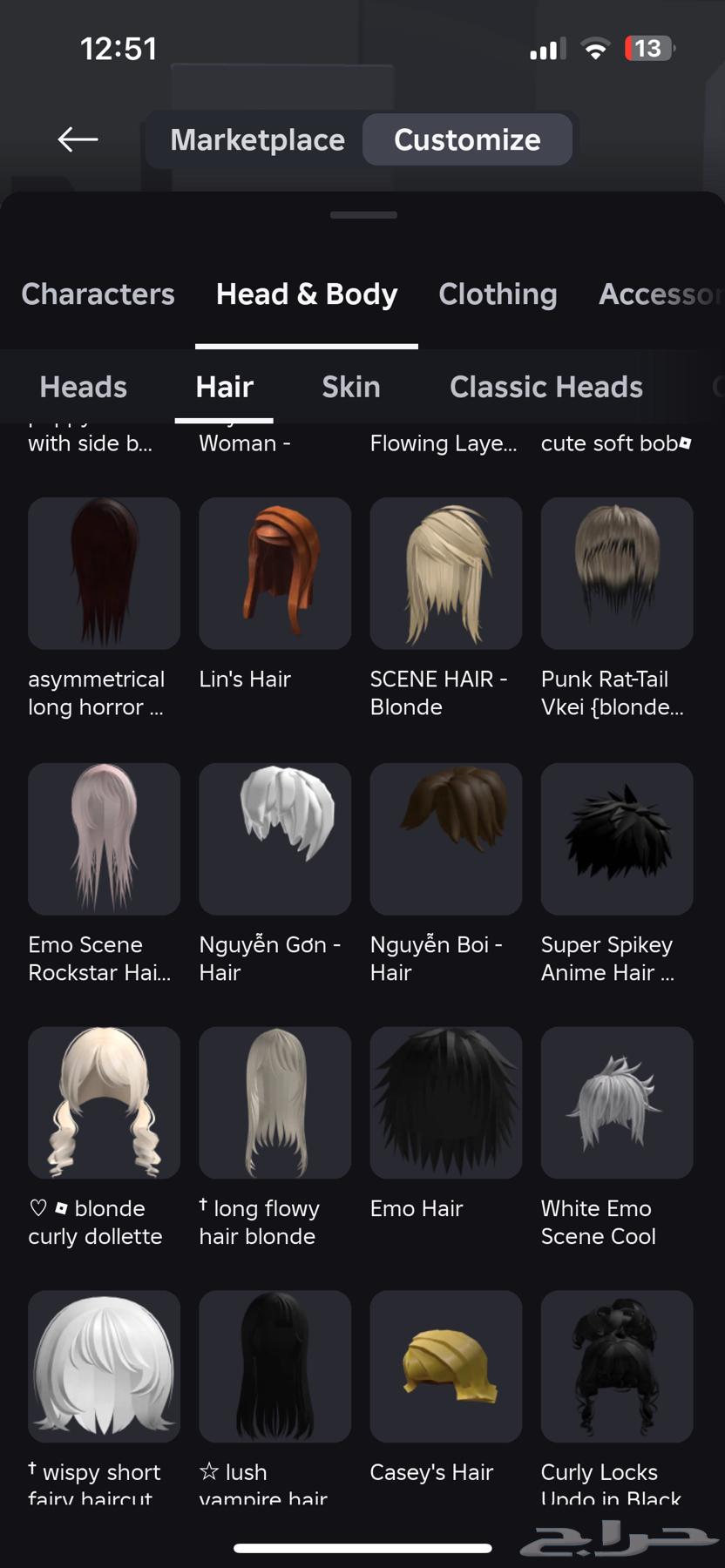Switch to the Clothing tab
The image size is (725, 1568).
point(498,294)
